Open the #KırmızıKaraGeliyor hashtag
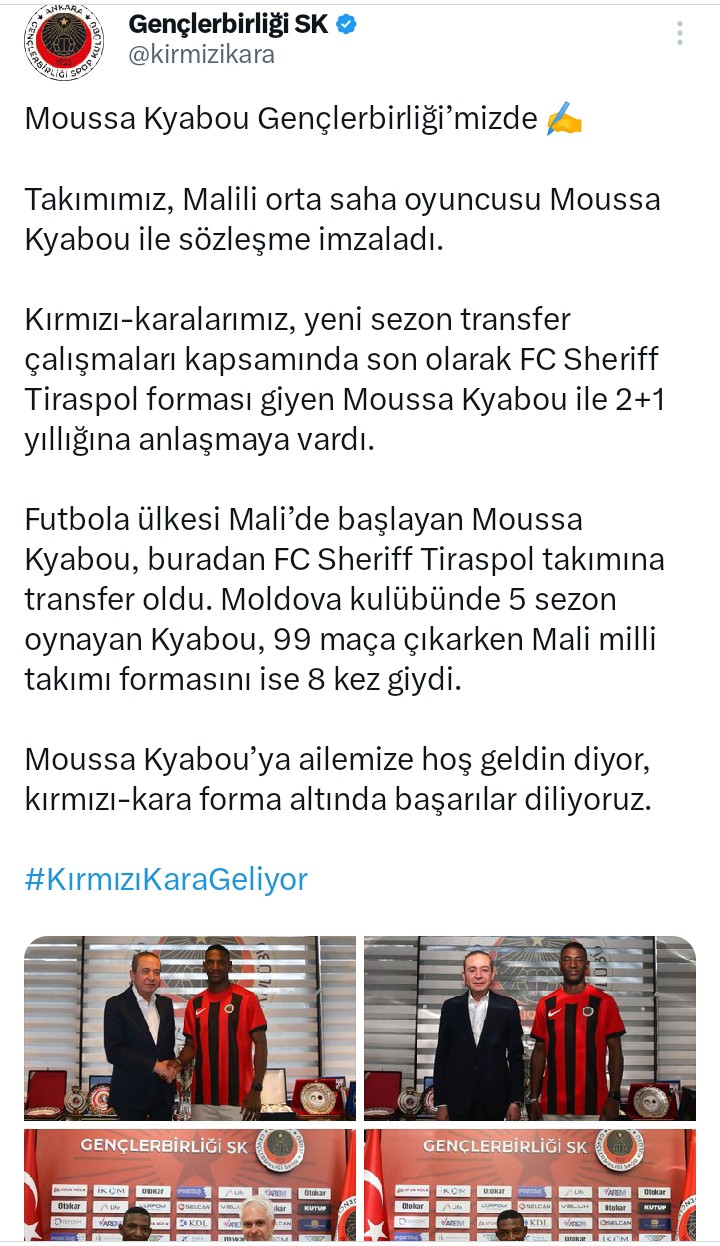 (x=166, y=879)
